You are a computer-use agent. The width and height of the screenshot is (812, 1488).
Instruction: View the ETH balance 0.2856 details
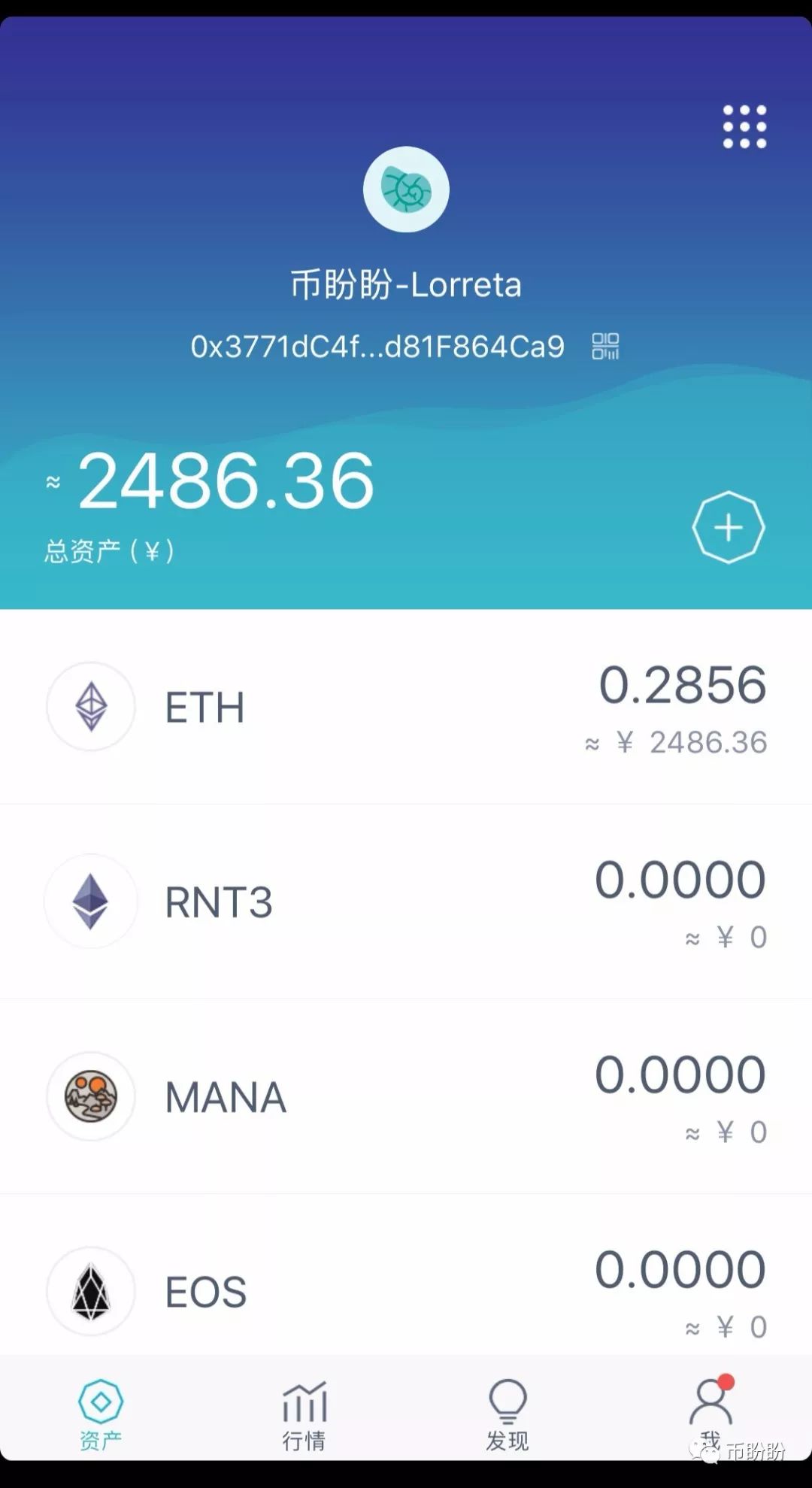tap(683, 686)
